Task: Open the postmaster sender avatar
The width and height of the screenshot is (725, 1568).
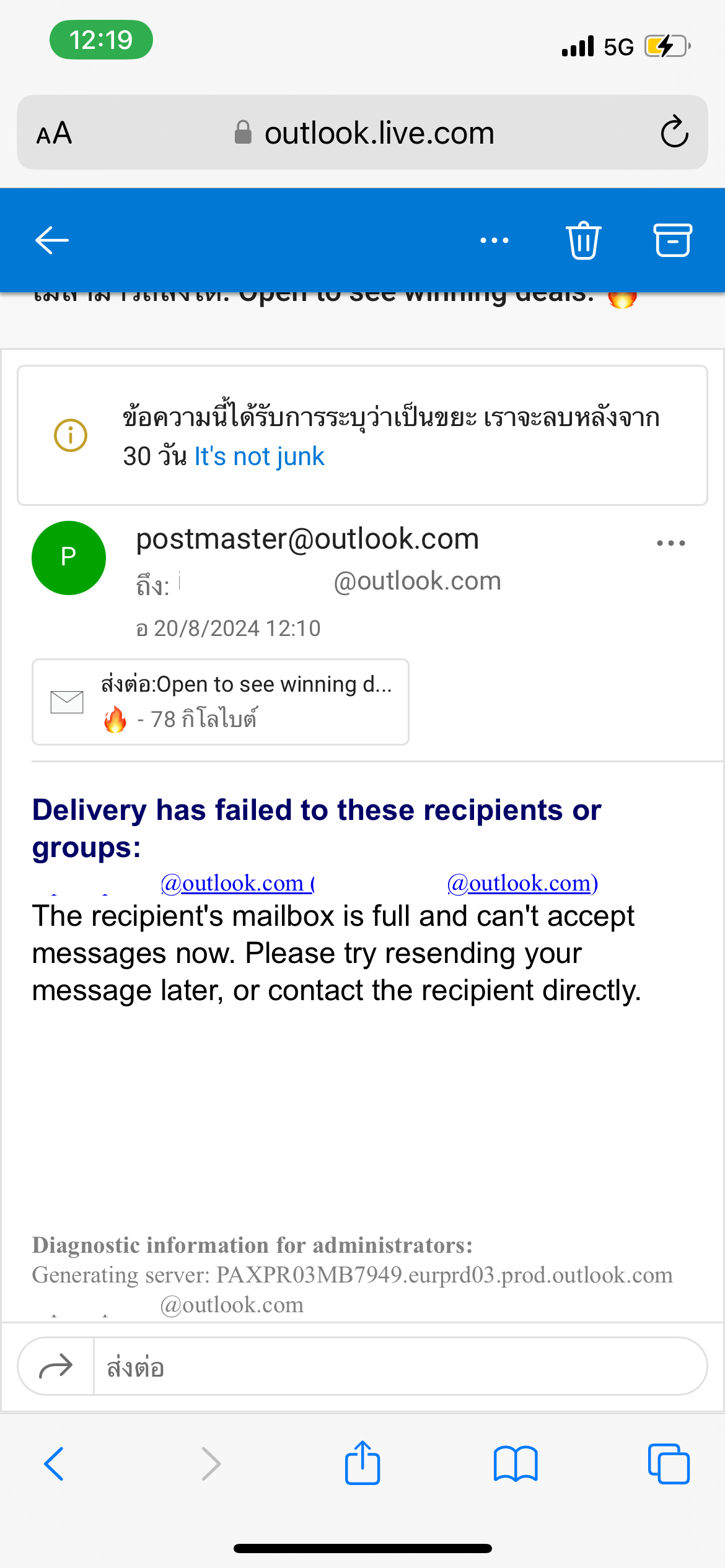Action: click(68, 558)
